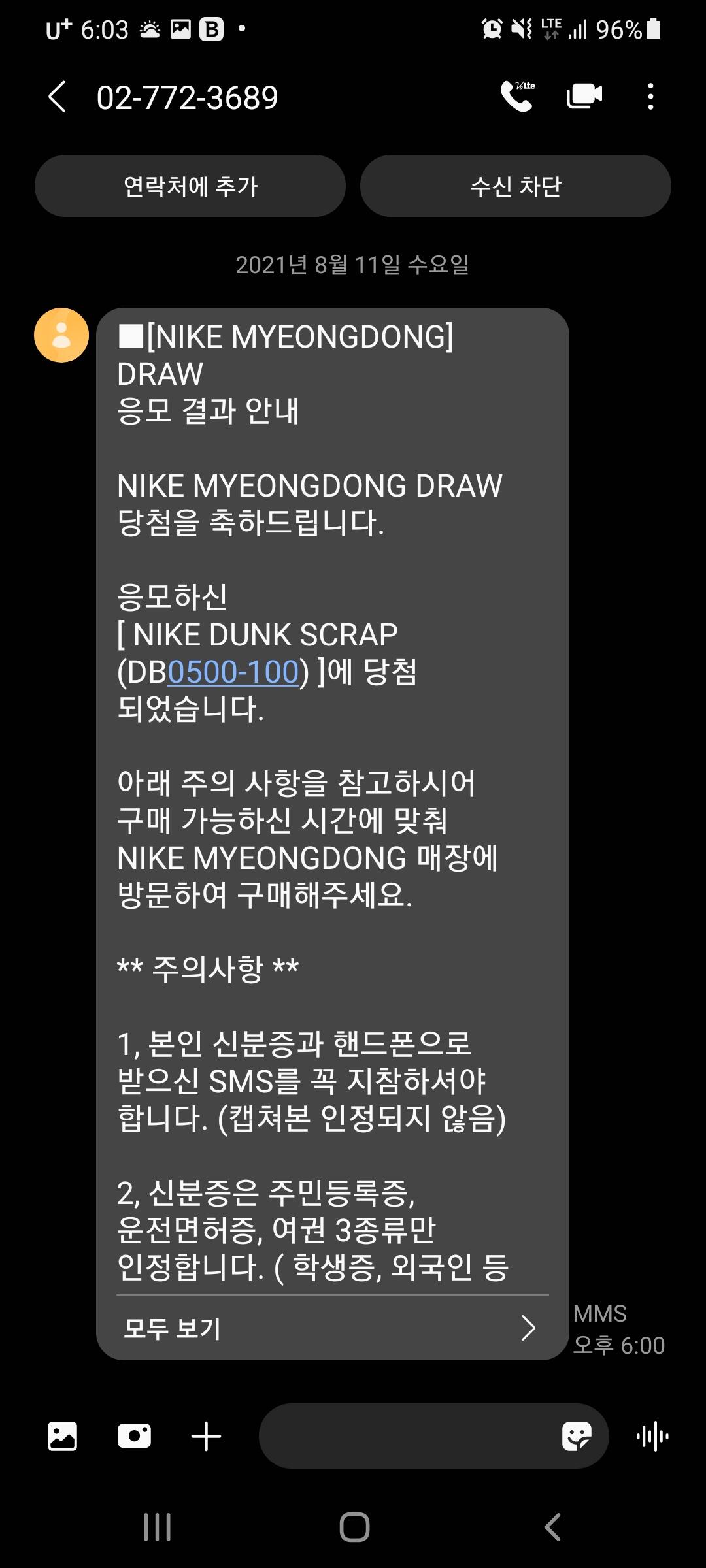
Task: Block this sender with 수신 차단
Action: click(x=516, y=186)
